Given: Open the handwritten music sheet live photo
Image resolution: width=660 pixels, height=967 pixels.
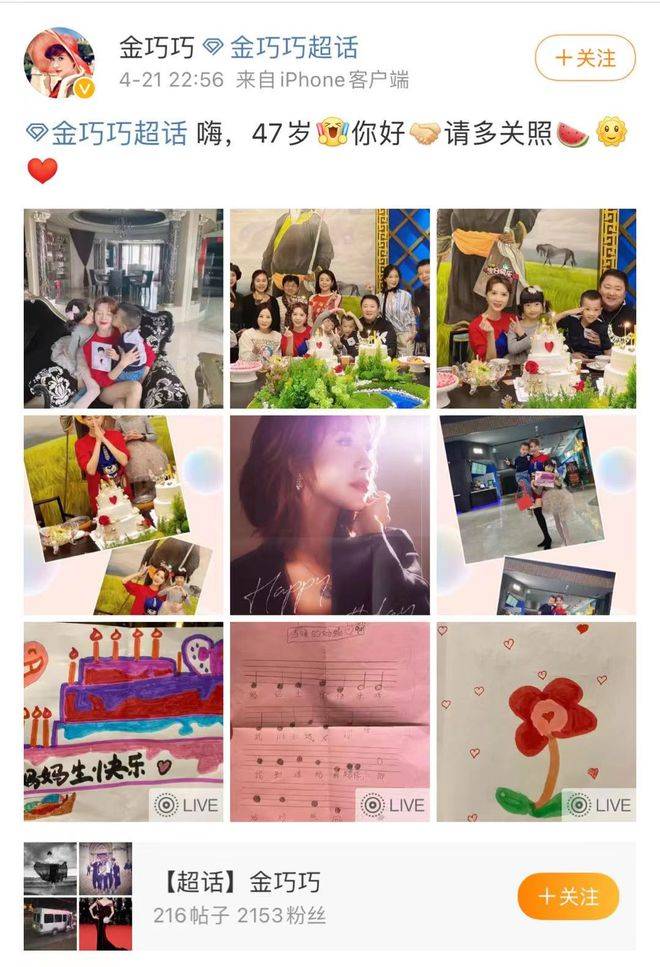Looking at the screenshot, I should [x=330, y=721].
